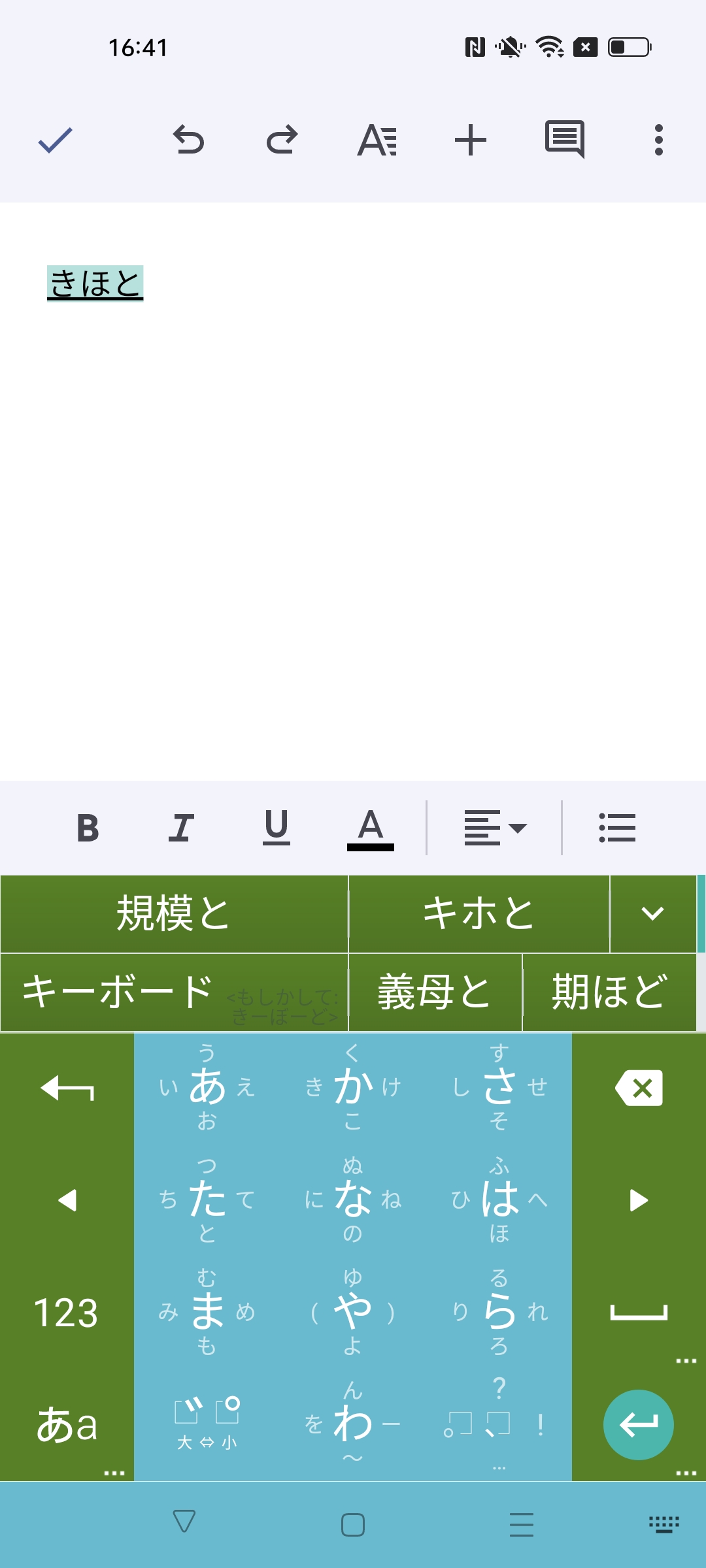Redo the last action
Image resolution: width=706 pixels, height=1568 pixels.
[282, 140]
